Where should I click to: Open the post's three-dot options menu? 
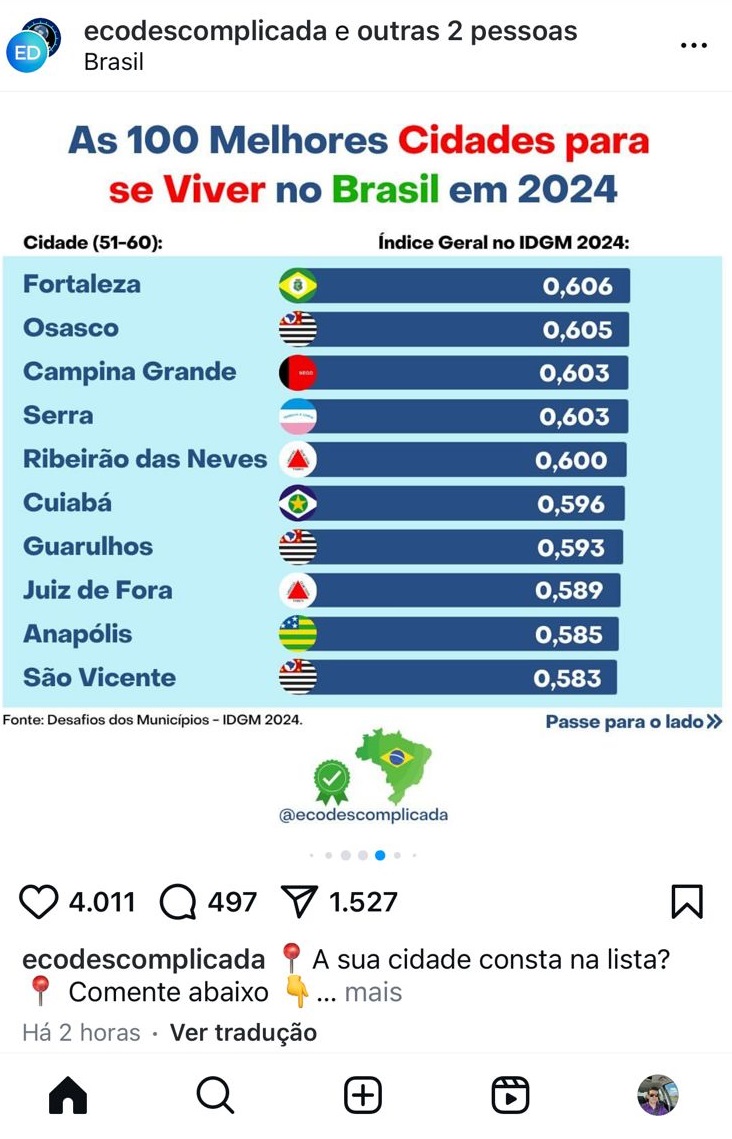tap(693, 46)
